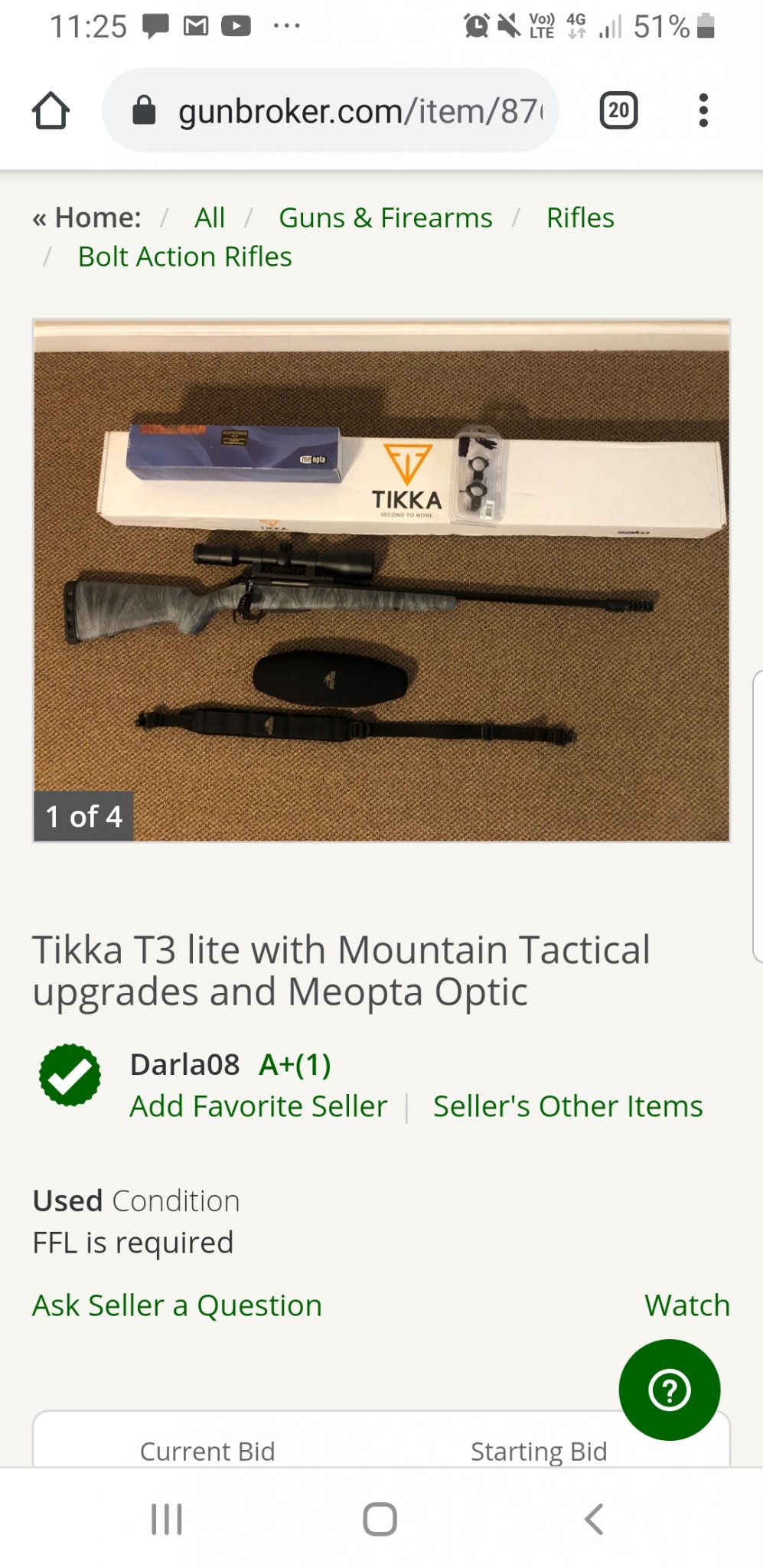Open recent apps from the navigation bar
The height and width of the screenshot is (1568, 763).
pos(167,1519)
